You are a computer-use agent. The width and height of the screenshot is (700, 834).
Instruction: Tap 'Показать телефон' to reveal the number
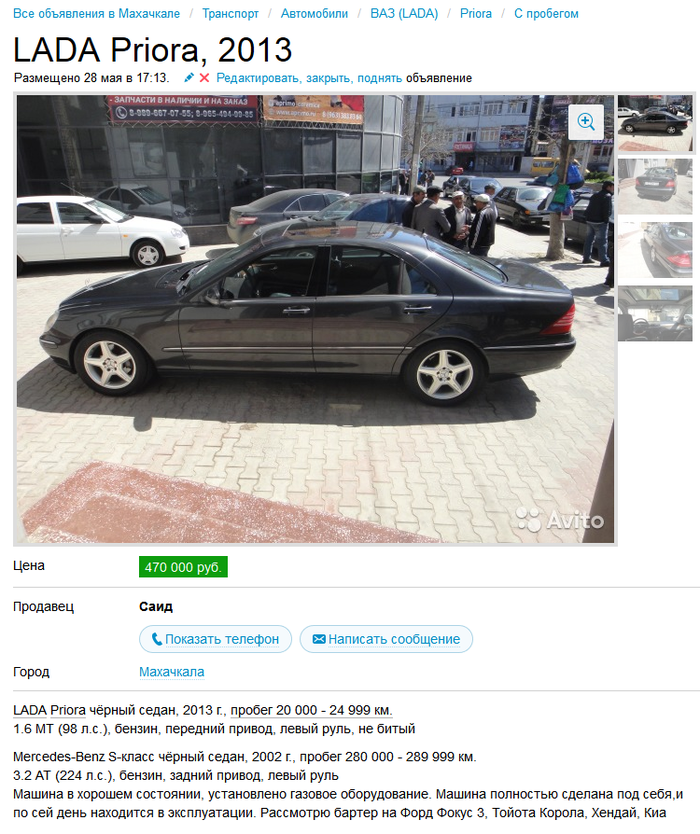click(215, 639)
